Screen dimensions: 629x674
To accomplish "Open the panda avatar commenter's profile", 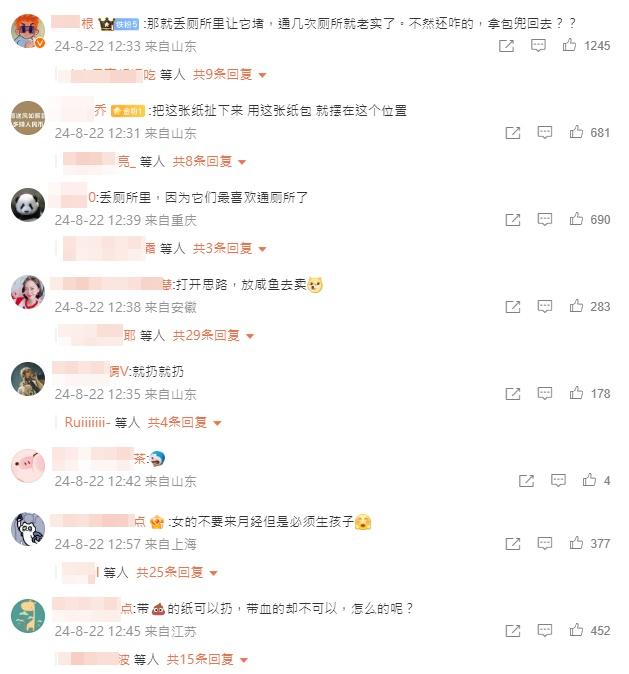I will [27, 206].
